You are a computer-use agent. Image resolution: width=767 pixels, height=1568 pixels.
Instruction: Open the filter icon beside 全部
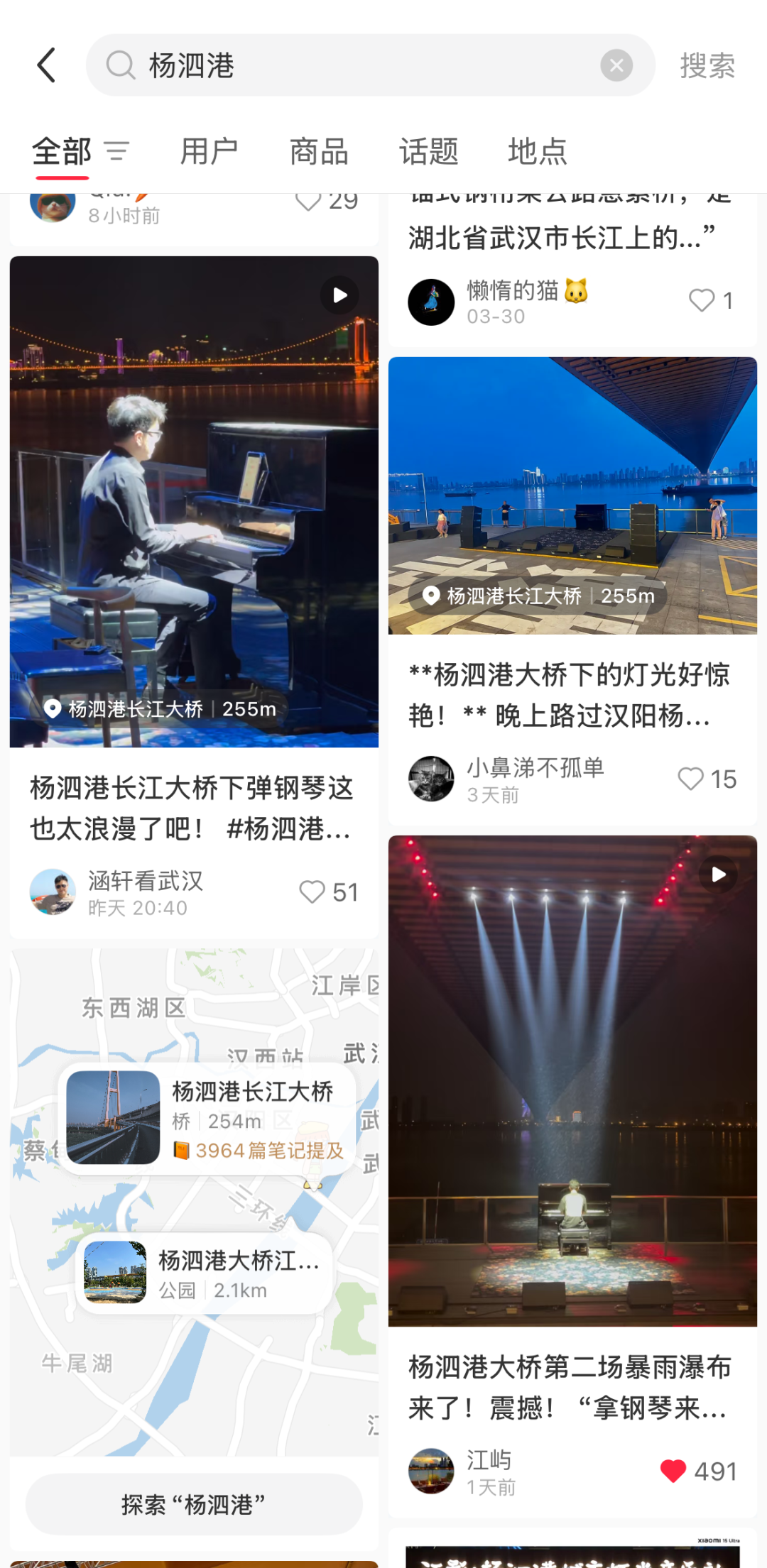[116, 151]
